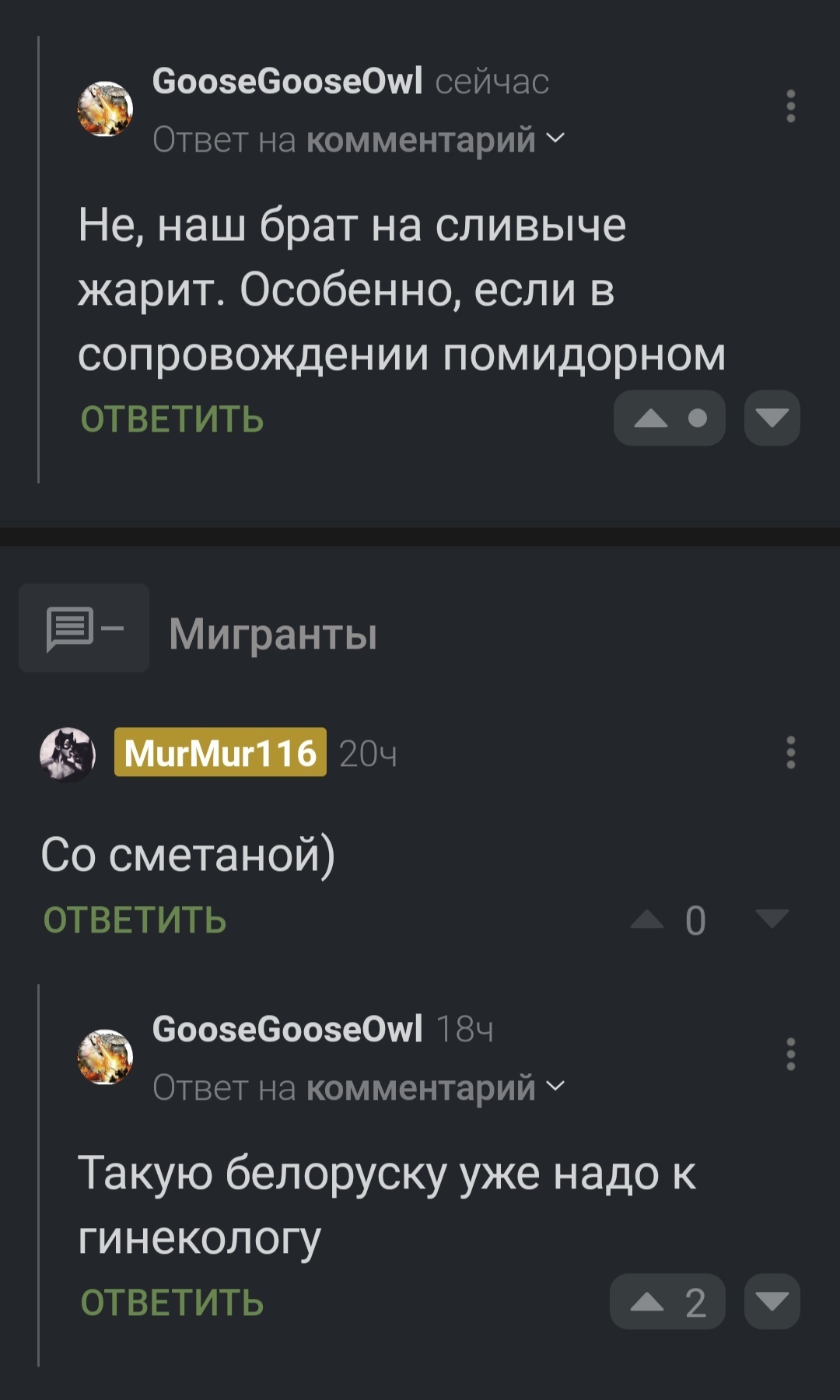
Task: Upvote the сливыче comment
Action: pyautogui.click(x=652, y=418)
